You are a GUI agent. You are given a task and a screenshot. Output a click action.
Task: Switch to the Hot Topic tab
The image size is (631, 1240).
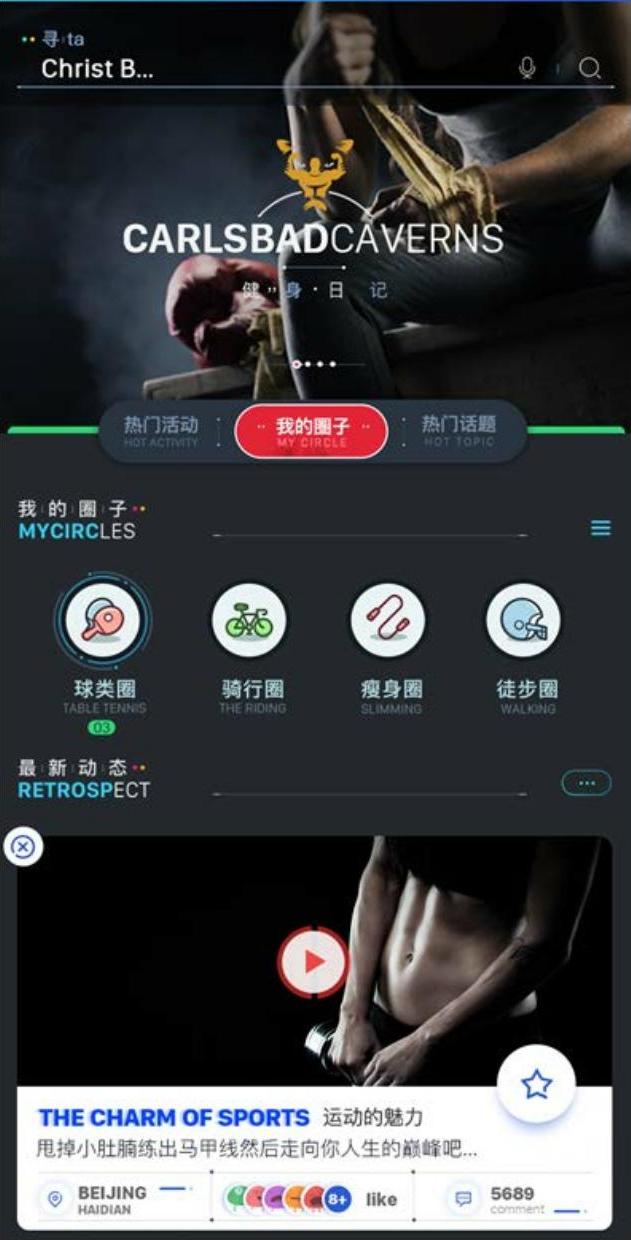459,431
